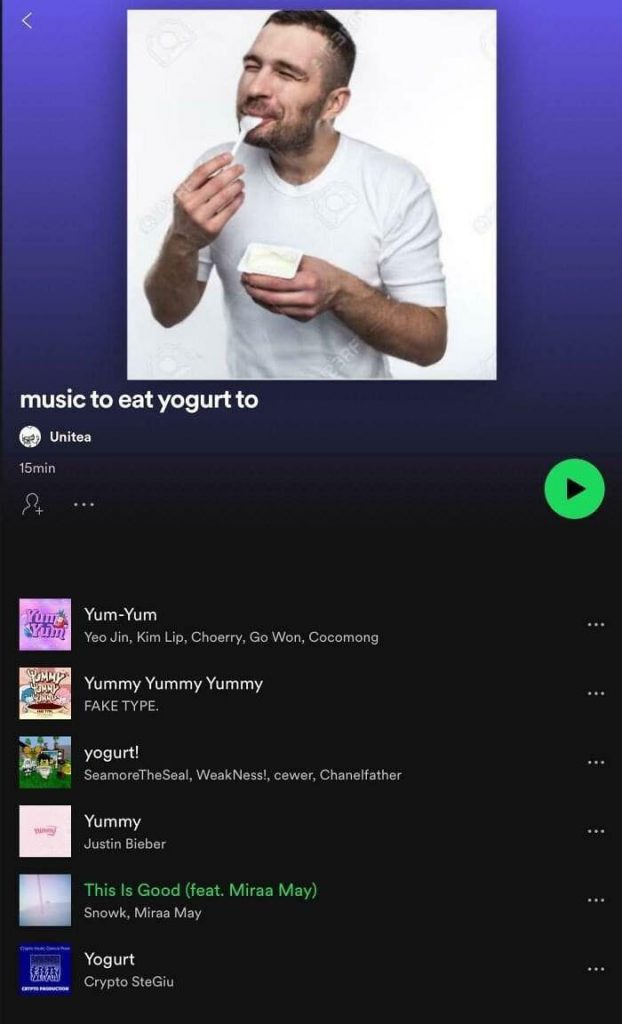Screen dimensions: 622x1024
Task: Open more options for Justin Bieber's Yummy
Action: 596,832
